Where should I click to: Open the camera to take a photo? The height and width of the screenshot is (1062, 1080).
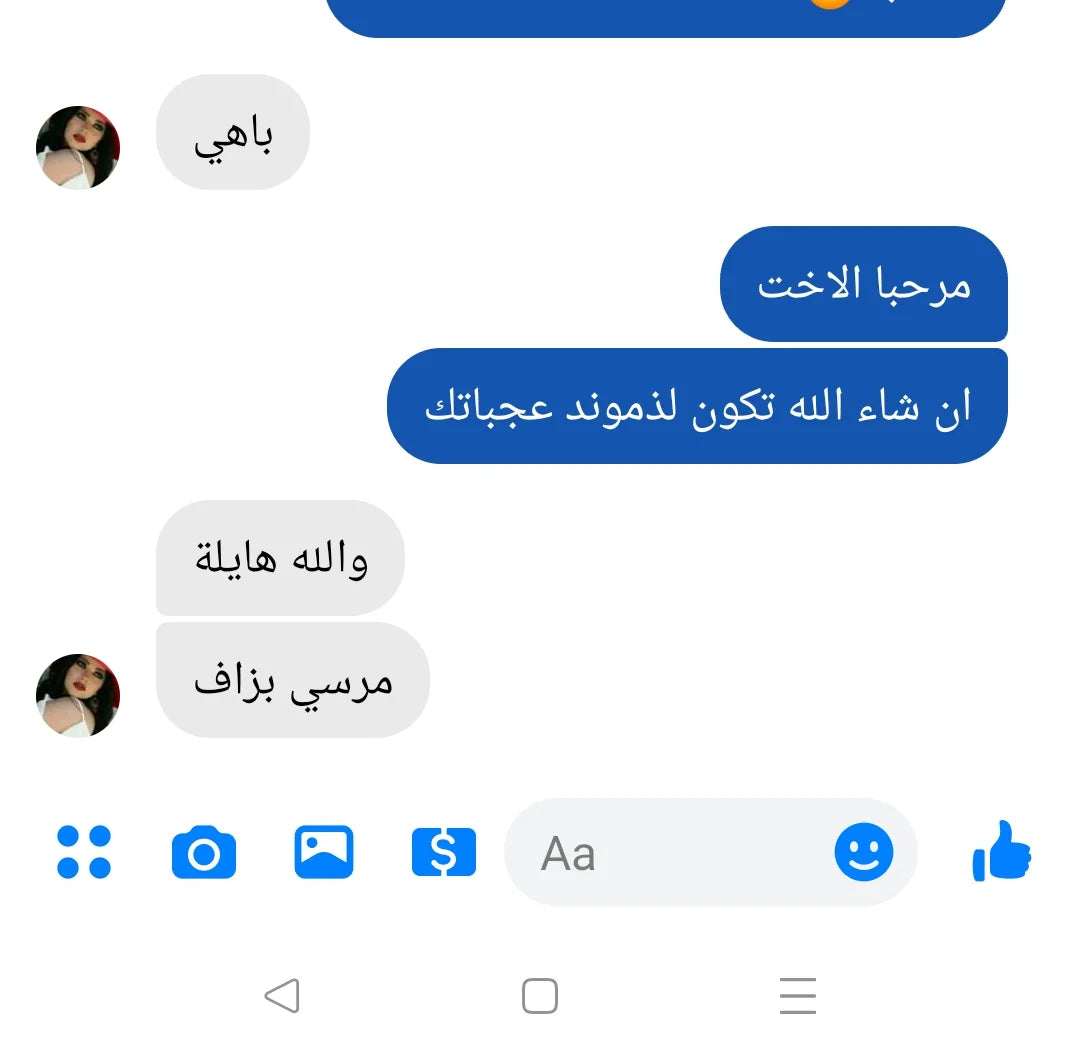coord(204,853)
